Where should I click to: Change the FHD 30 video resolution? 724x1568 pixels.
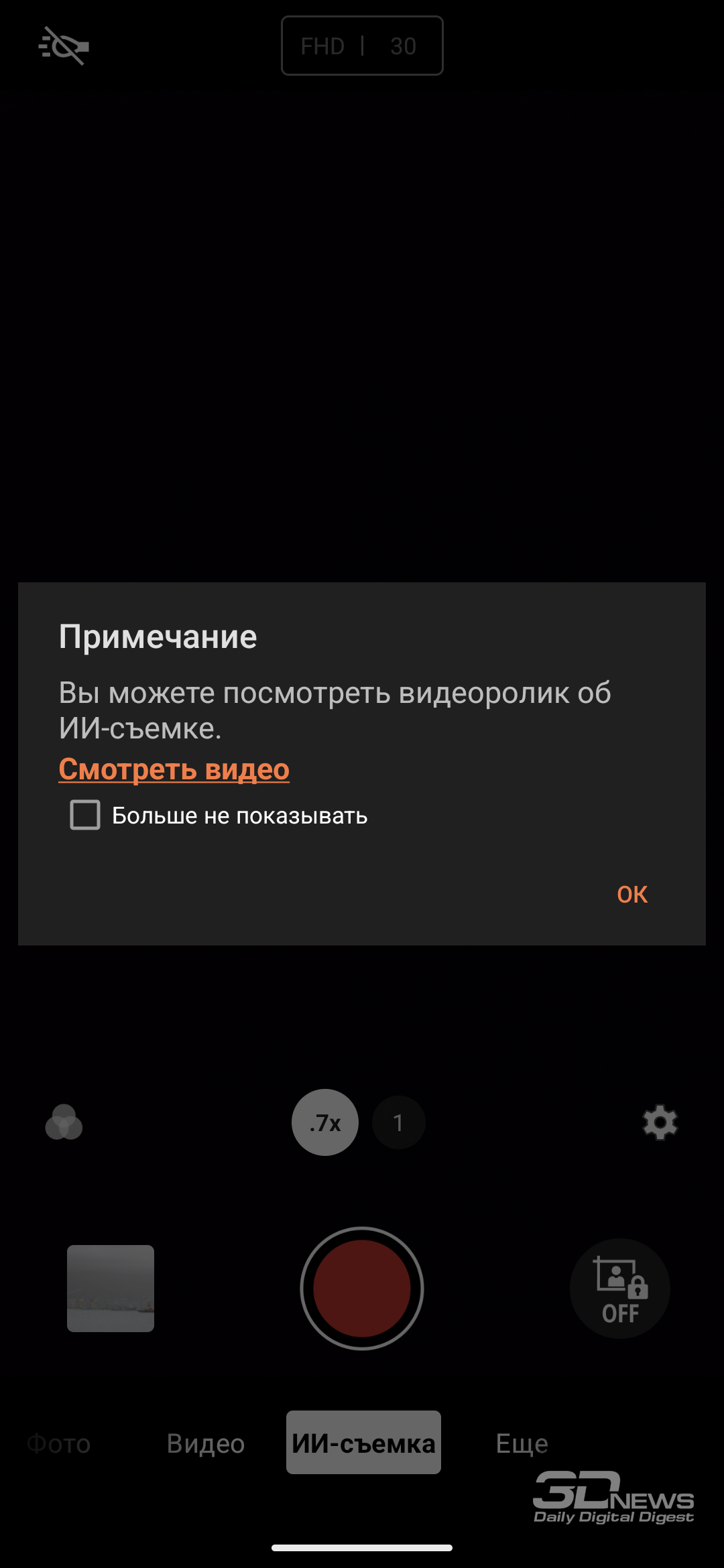tap(362, 46)
